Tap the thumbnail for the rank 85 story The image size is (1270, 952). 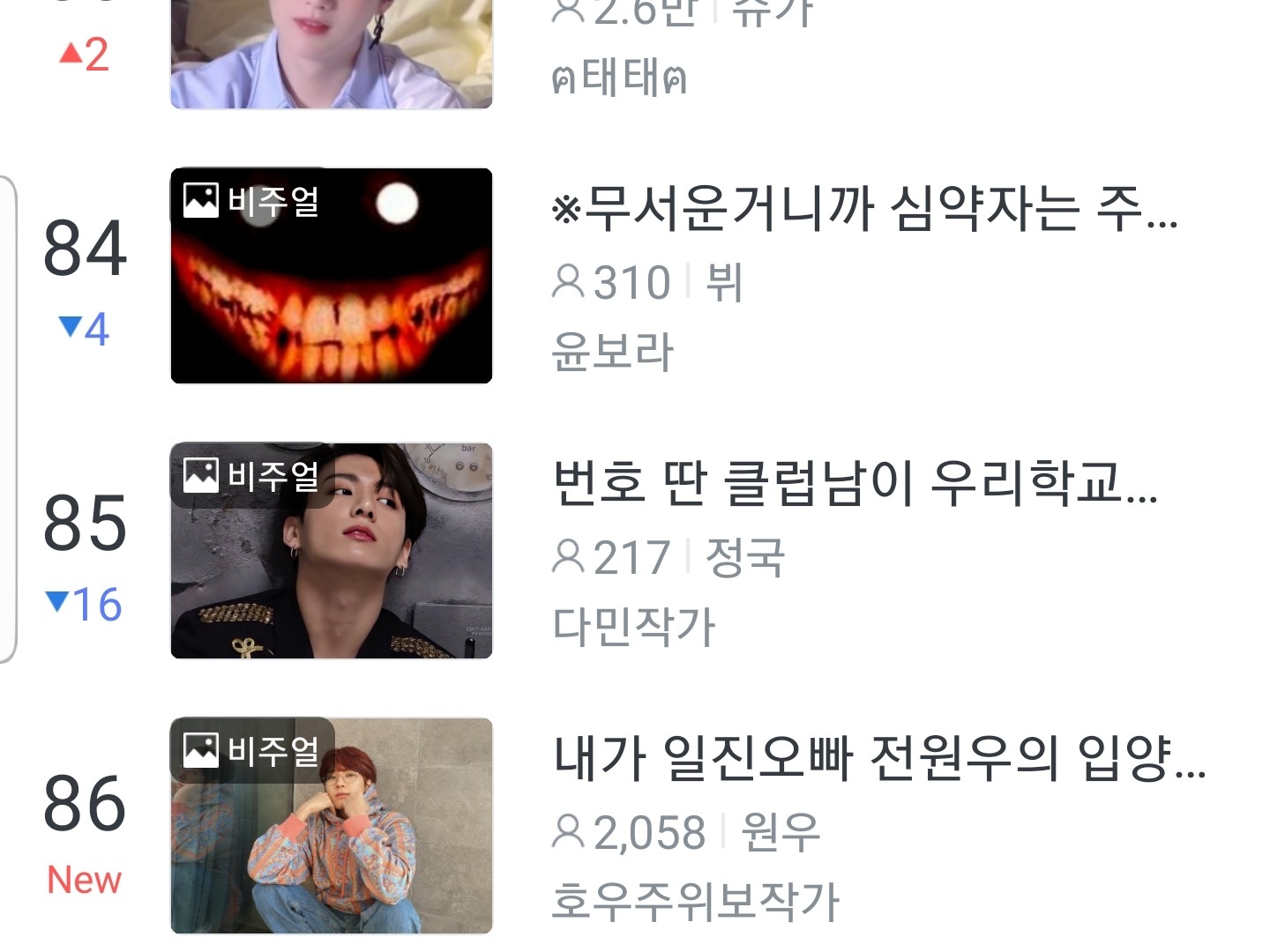pos(331,551)
